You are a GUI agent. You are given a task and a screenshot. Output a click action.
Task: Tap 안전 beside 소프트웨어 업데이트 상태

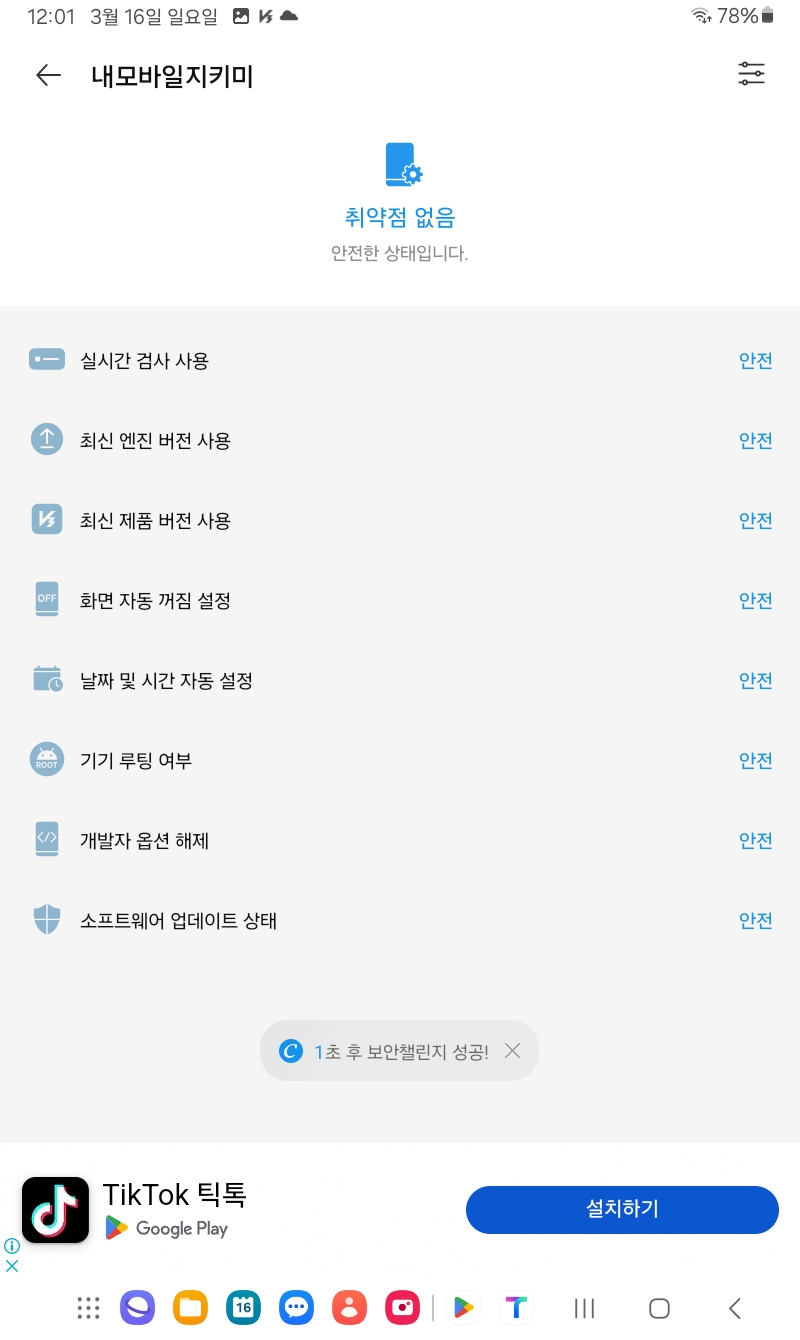point(755,920)
